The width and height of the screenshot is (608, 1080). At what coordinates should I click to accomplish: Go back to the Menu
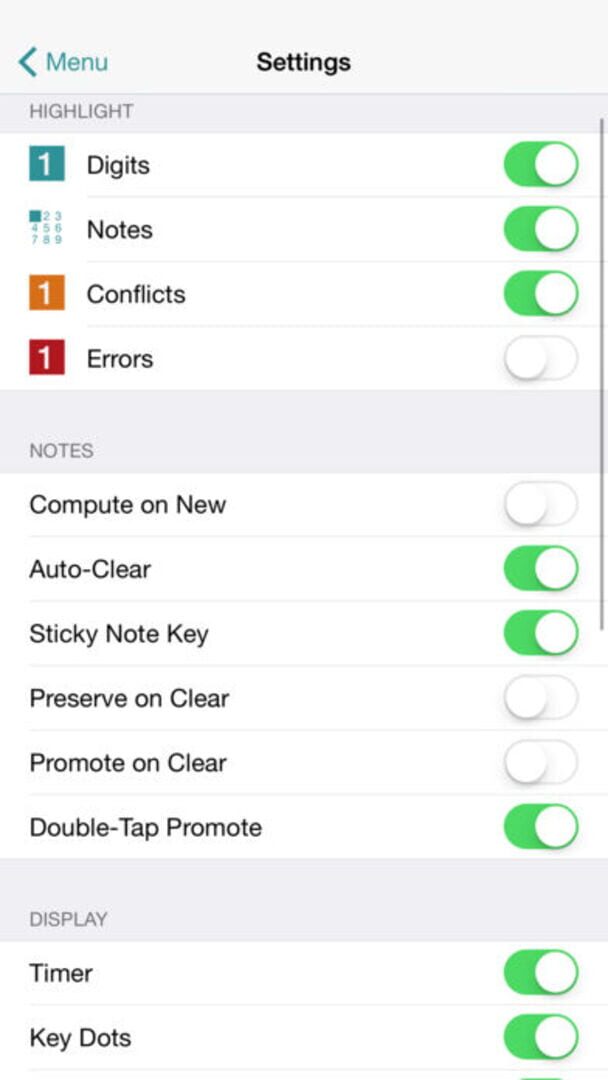coord(63,62)
